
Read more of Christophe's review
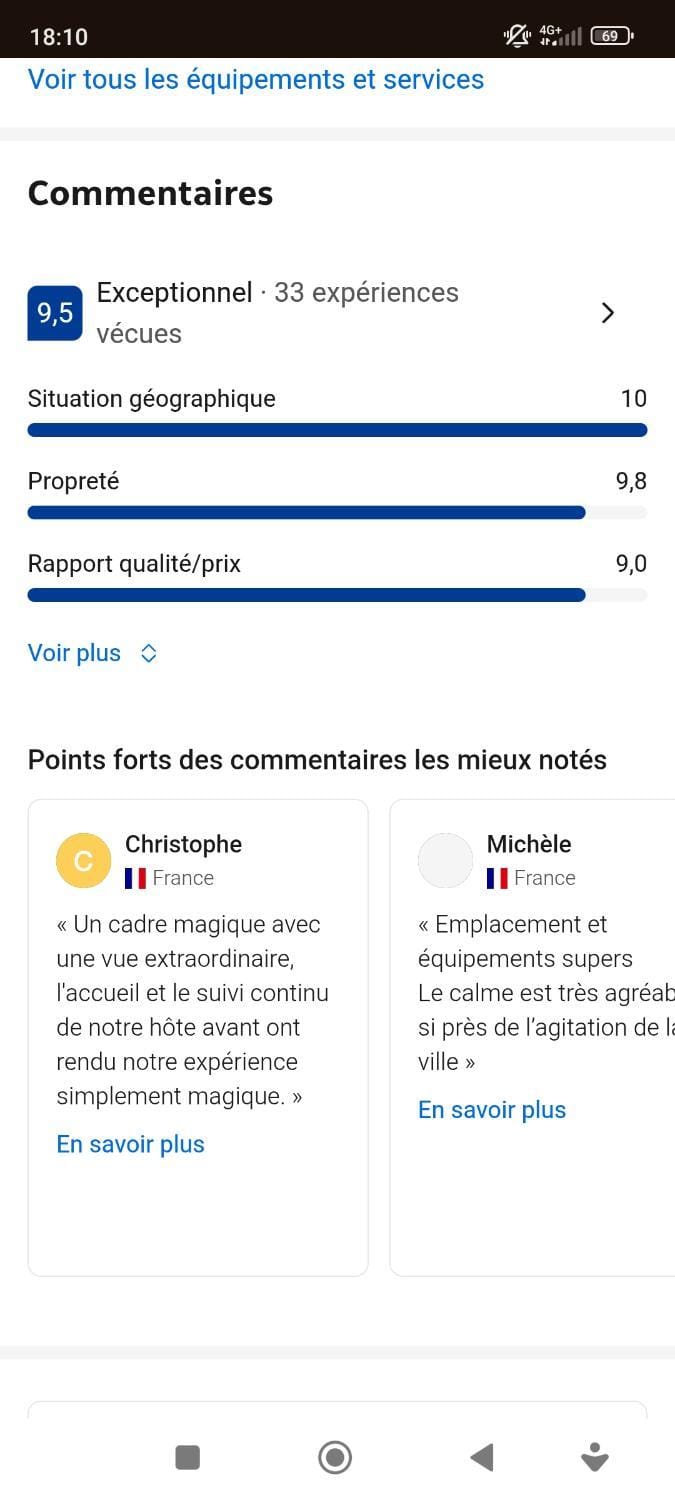pyautogui.click(x=131, y=1144)
